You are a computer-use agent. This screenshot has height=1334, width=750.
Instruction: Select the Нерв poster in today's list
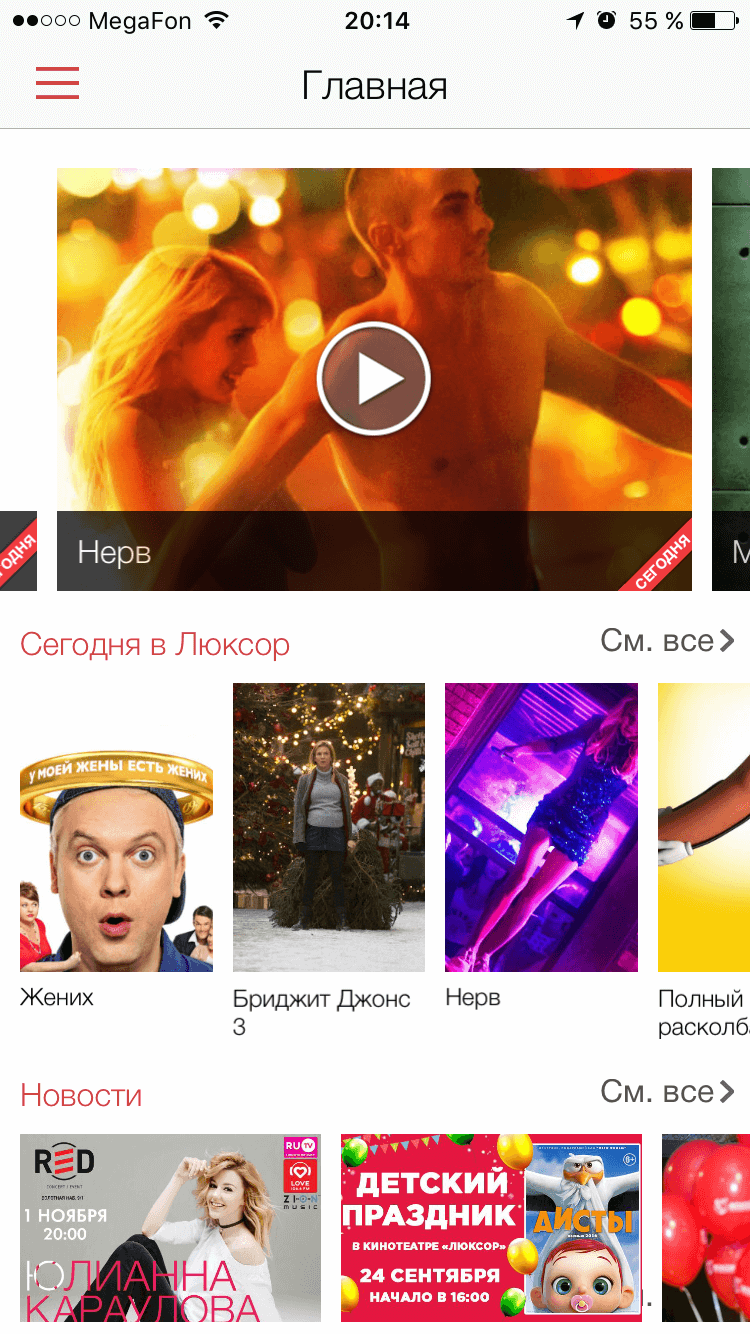540,828
